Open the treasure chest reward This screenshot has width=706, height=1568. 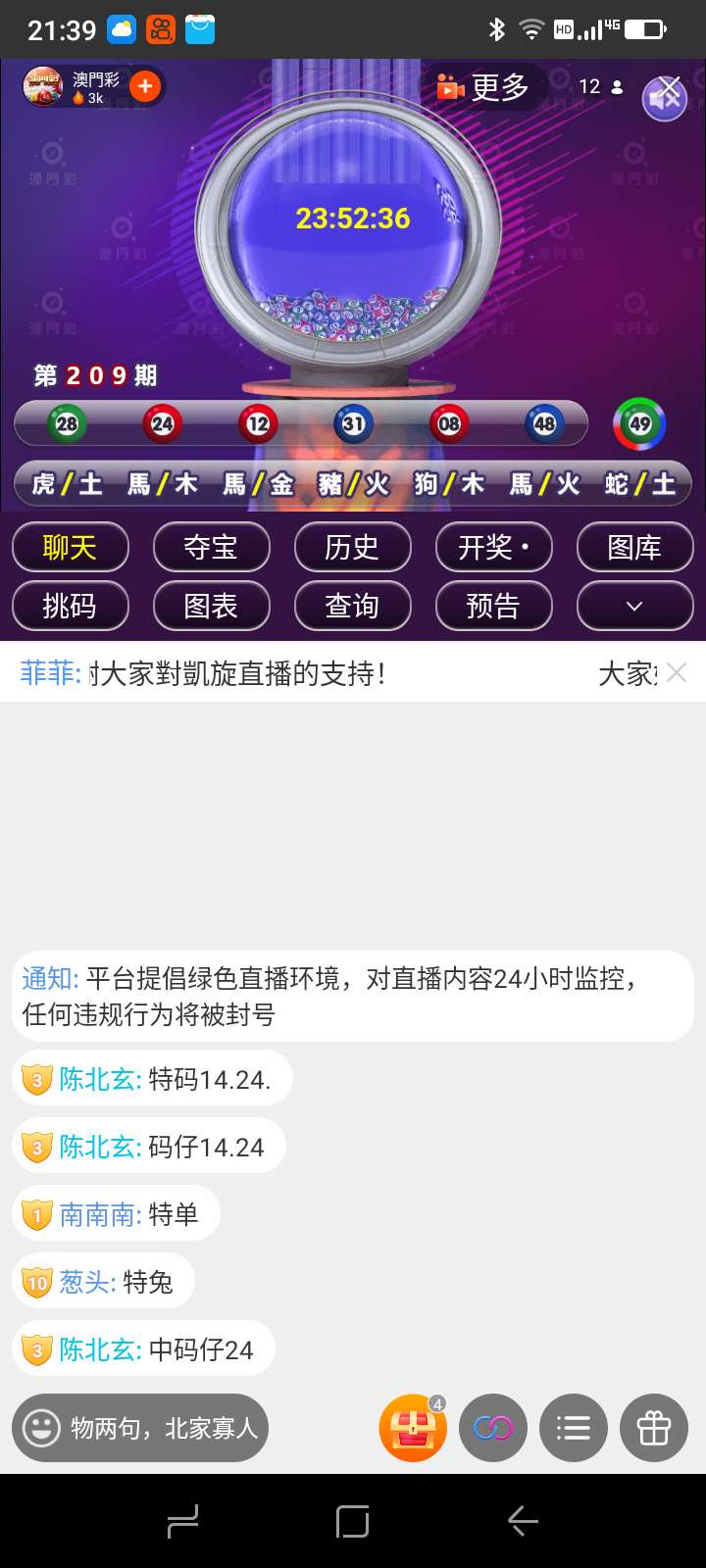[413, 1428]
